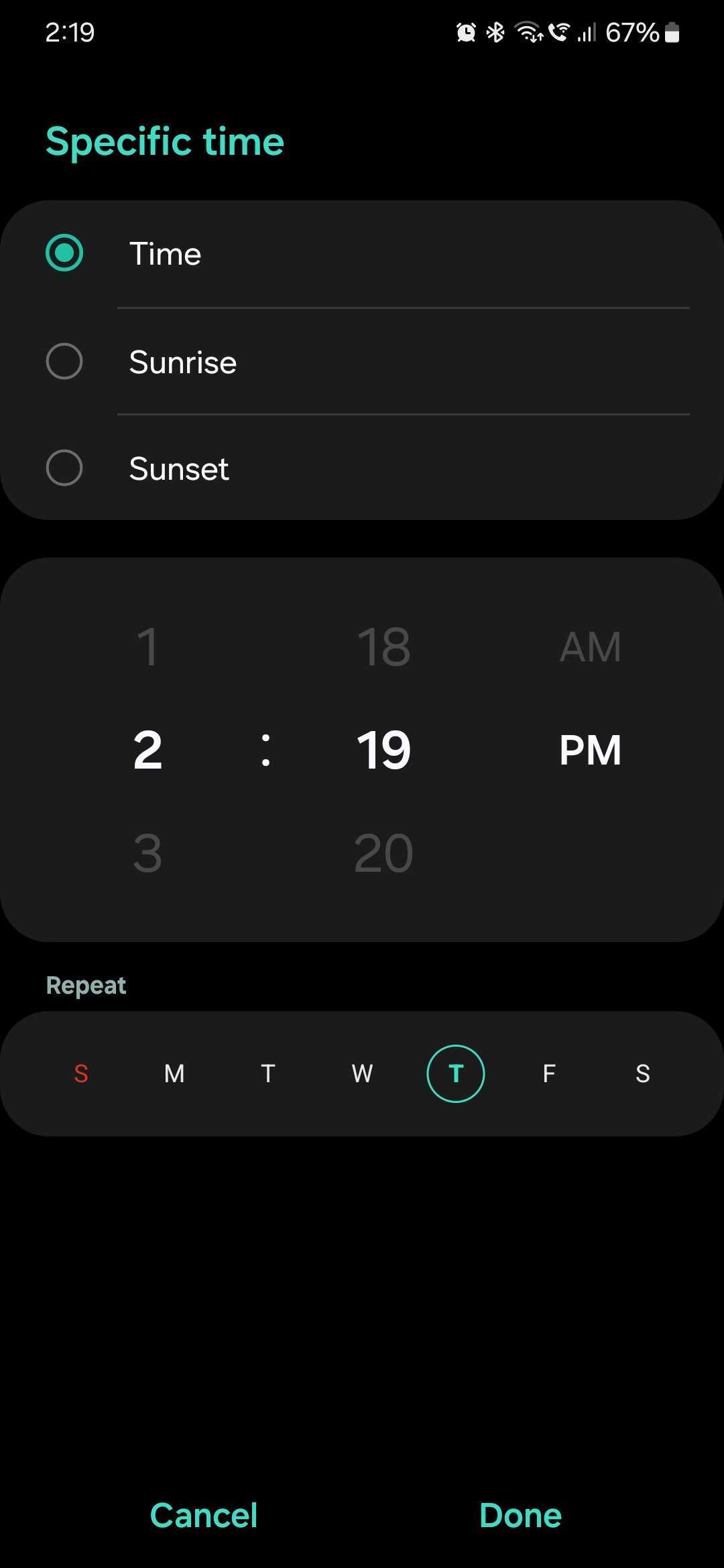Tap the selected hour 2 to edit
This screenshot has width=724, height=1568.
coord(147,750)
